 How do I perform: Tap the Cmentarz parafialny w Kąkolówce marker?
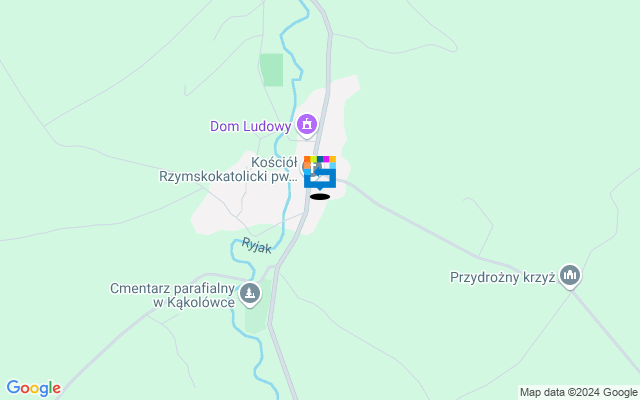(x=250, y=294)
